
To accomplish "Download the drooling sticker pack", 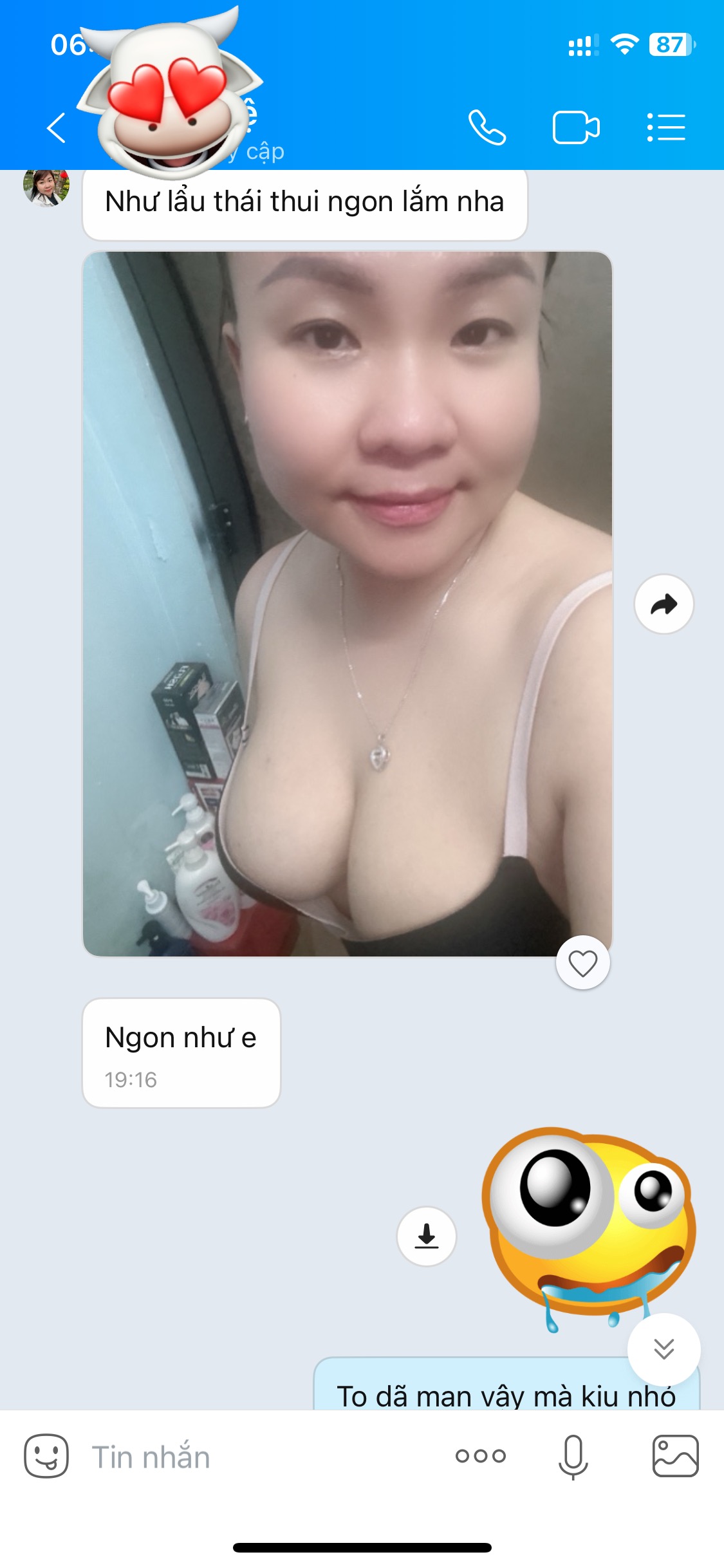I will coord(427,1236).
